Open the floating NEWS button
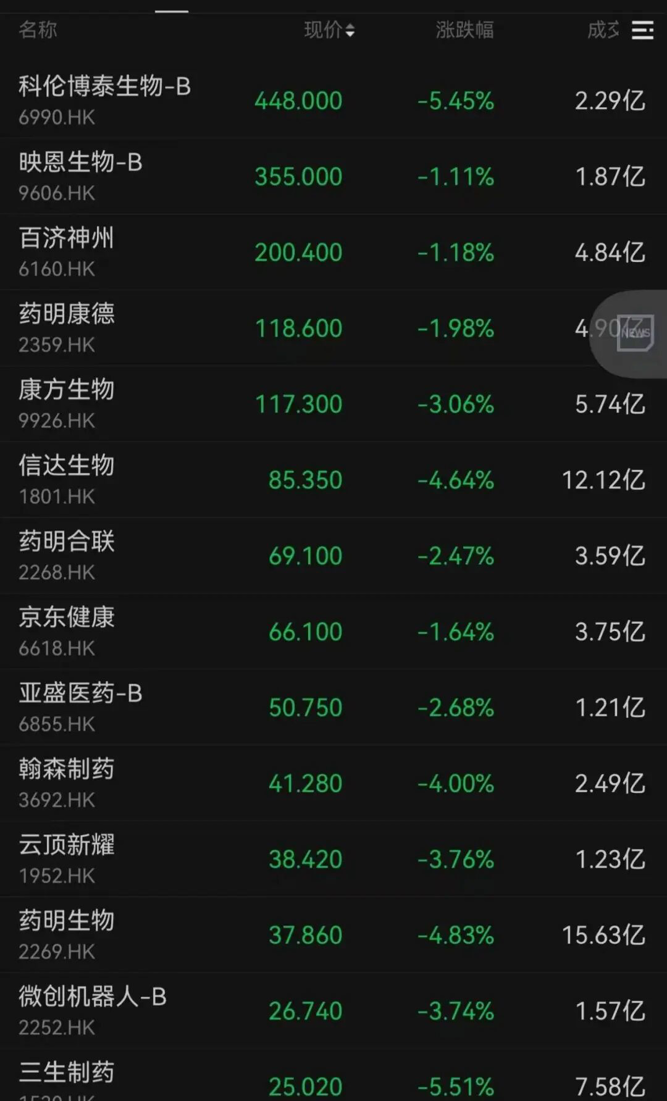The image size is (667, 1101). click(x=634, y=332)
